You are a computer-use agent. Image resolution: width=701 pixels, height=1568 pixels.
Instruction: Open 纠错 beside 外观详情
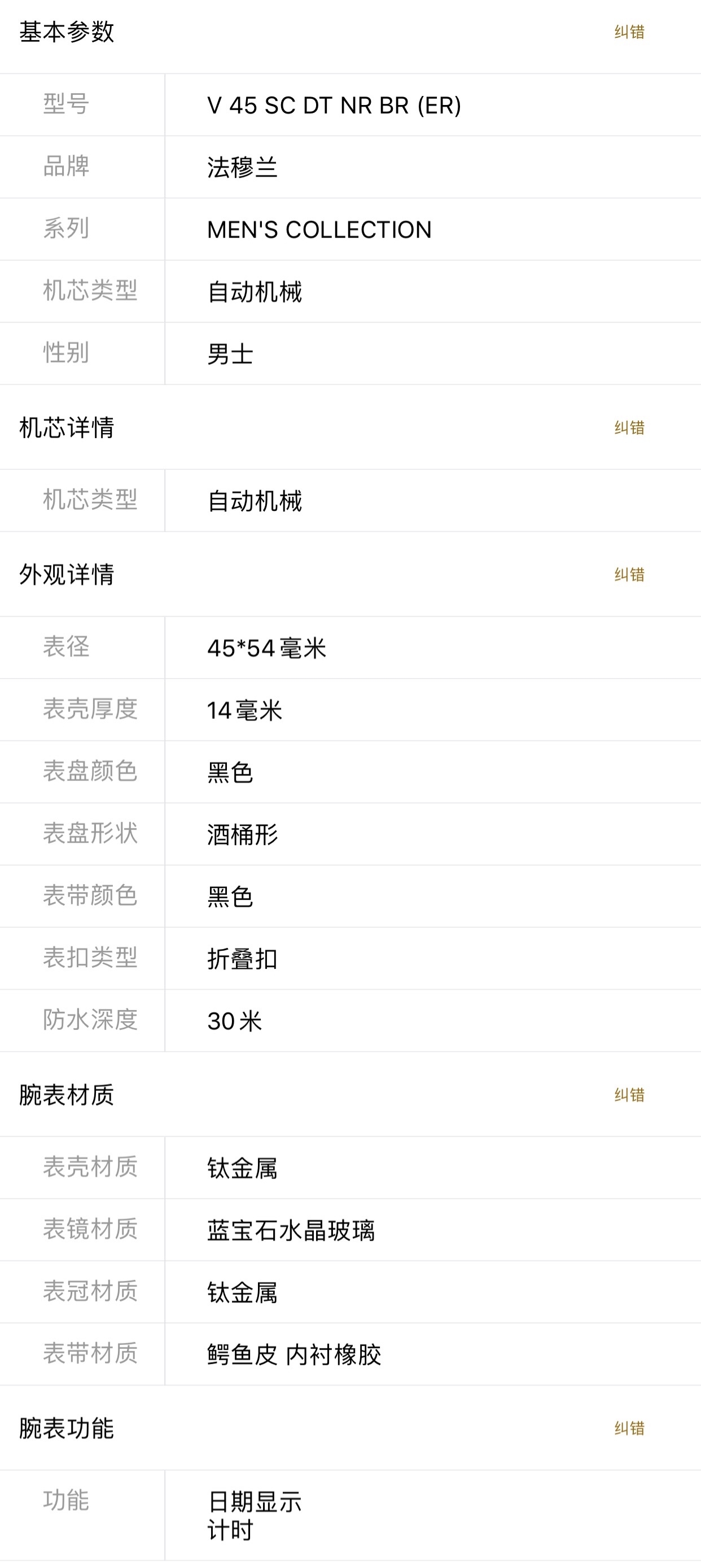point(629,574)
